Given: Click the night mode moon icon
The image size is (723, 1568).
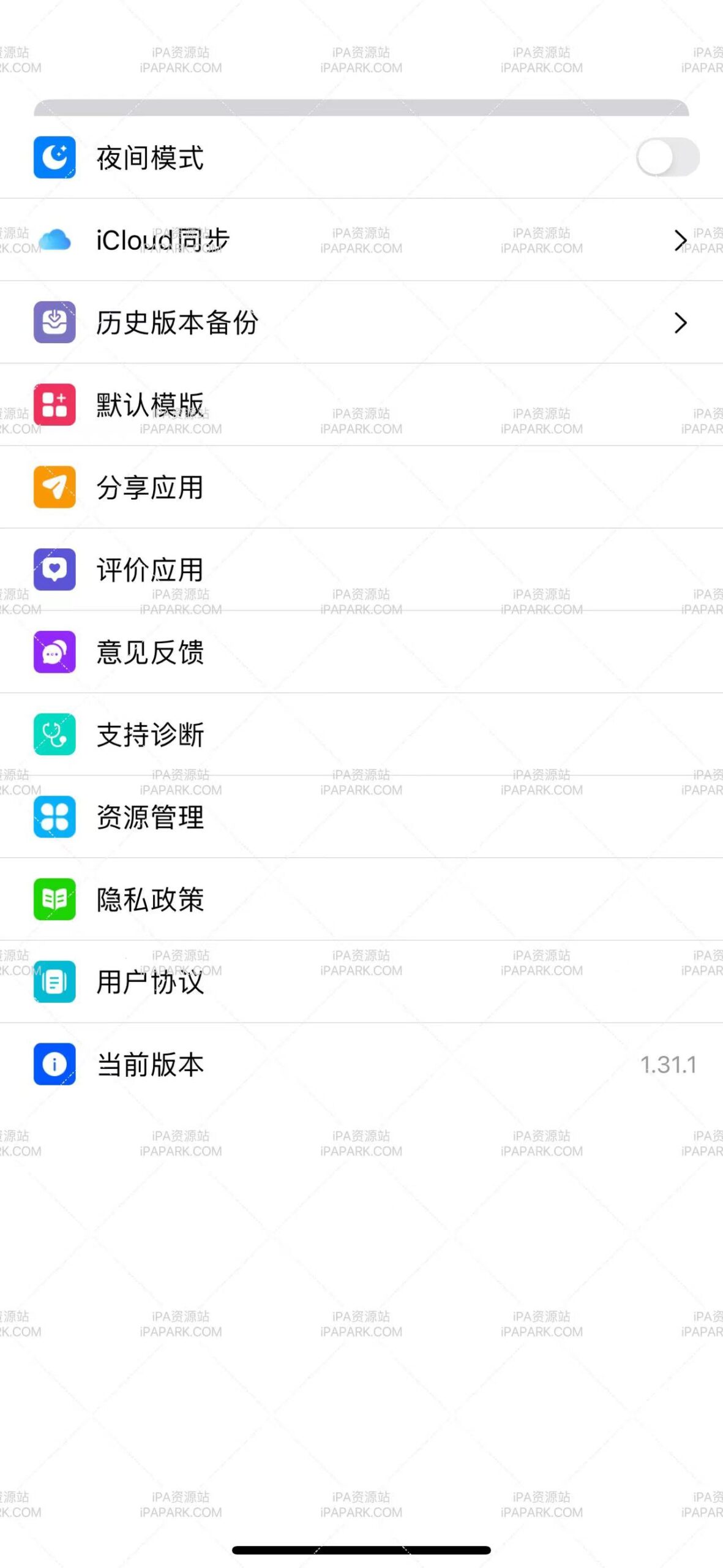Looking at the screenshot, I should [54, 157].
